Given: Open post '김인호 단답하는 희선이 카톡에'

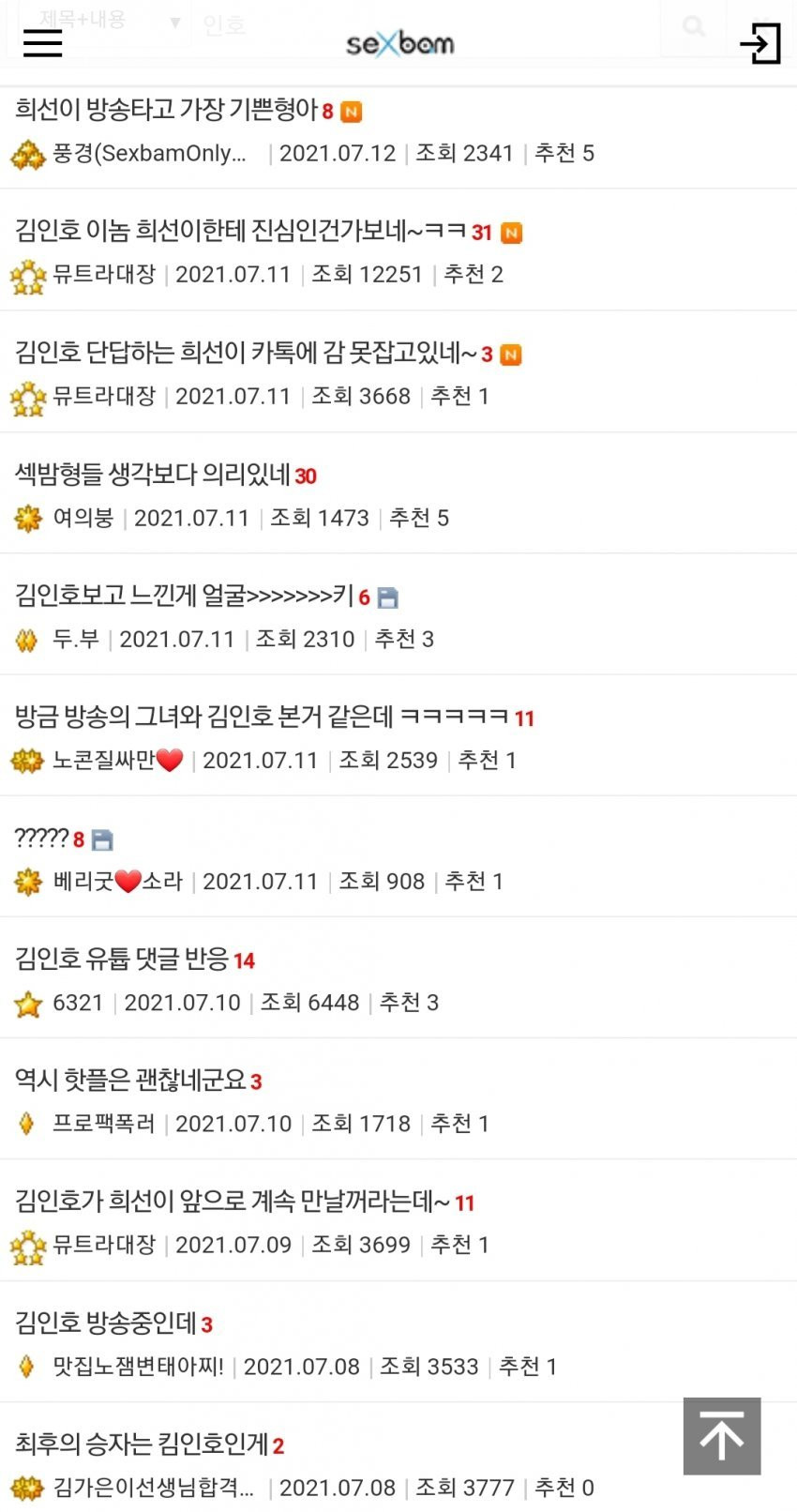Looking at the screenshot, I should 244,353.
